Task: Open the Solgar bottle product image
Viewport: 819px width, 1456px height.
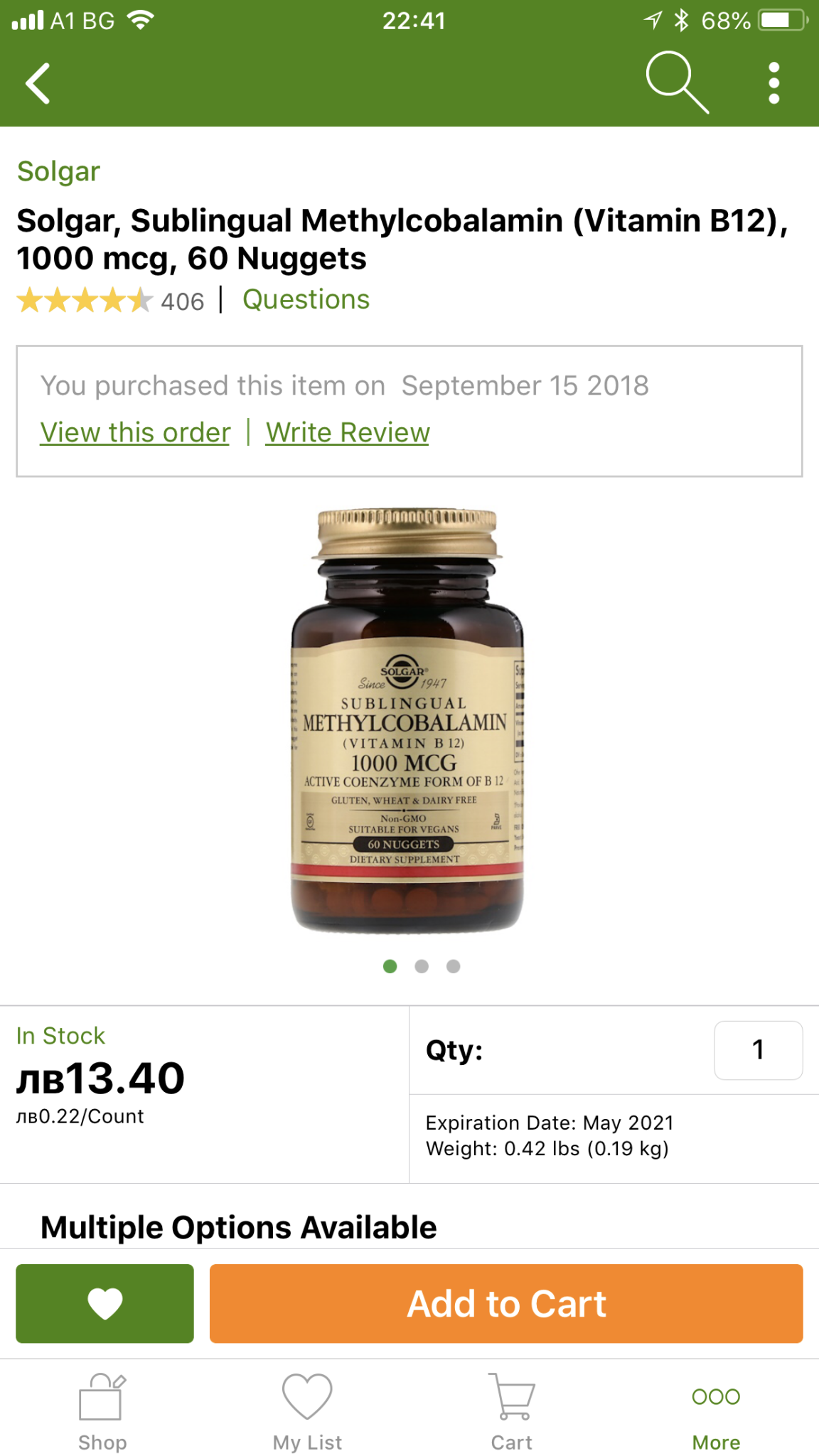Action: click(407, 719)
